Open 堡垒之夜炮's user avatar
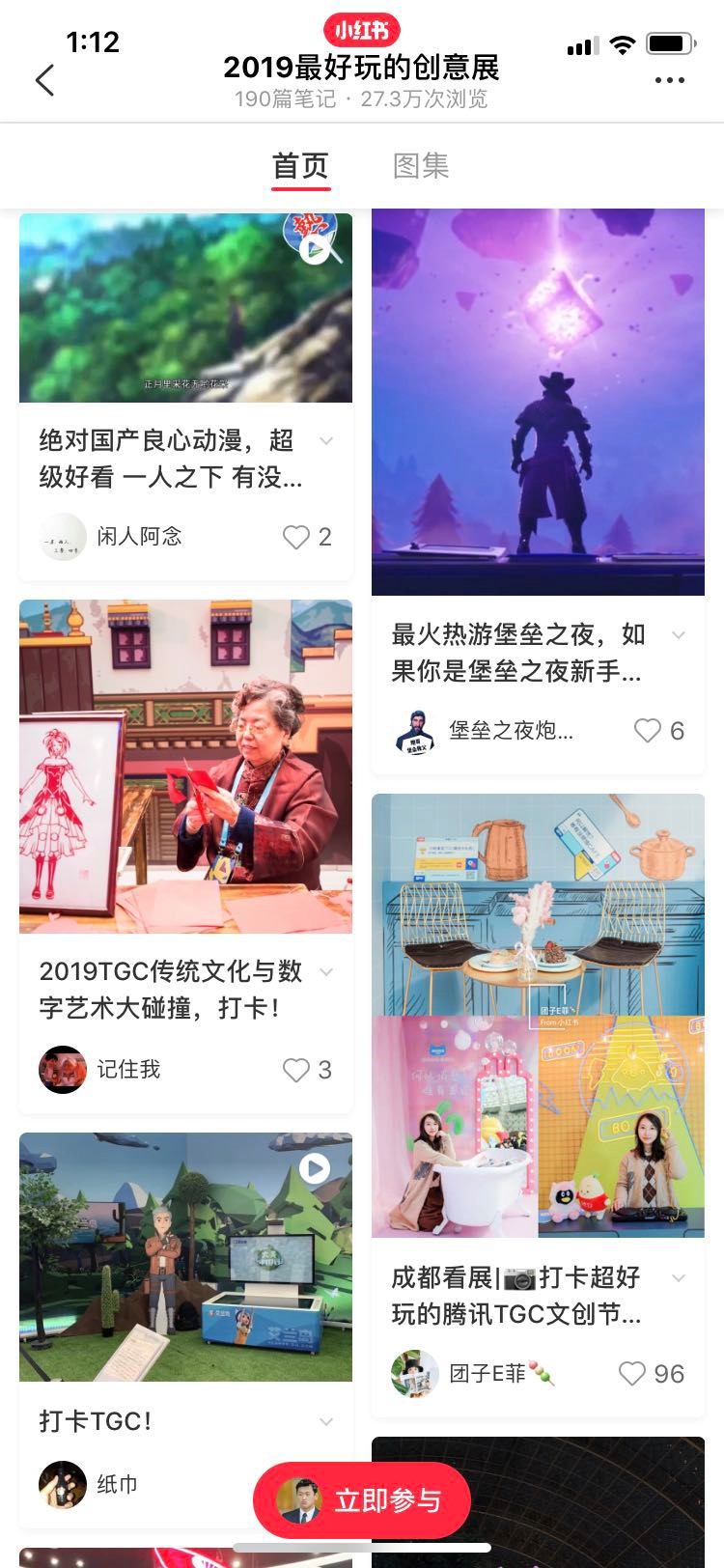Image resolution: width=724 pixels, height=1568 pixels. (x=414, y=731)
